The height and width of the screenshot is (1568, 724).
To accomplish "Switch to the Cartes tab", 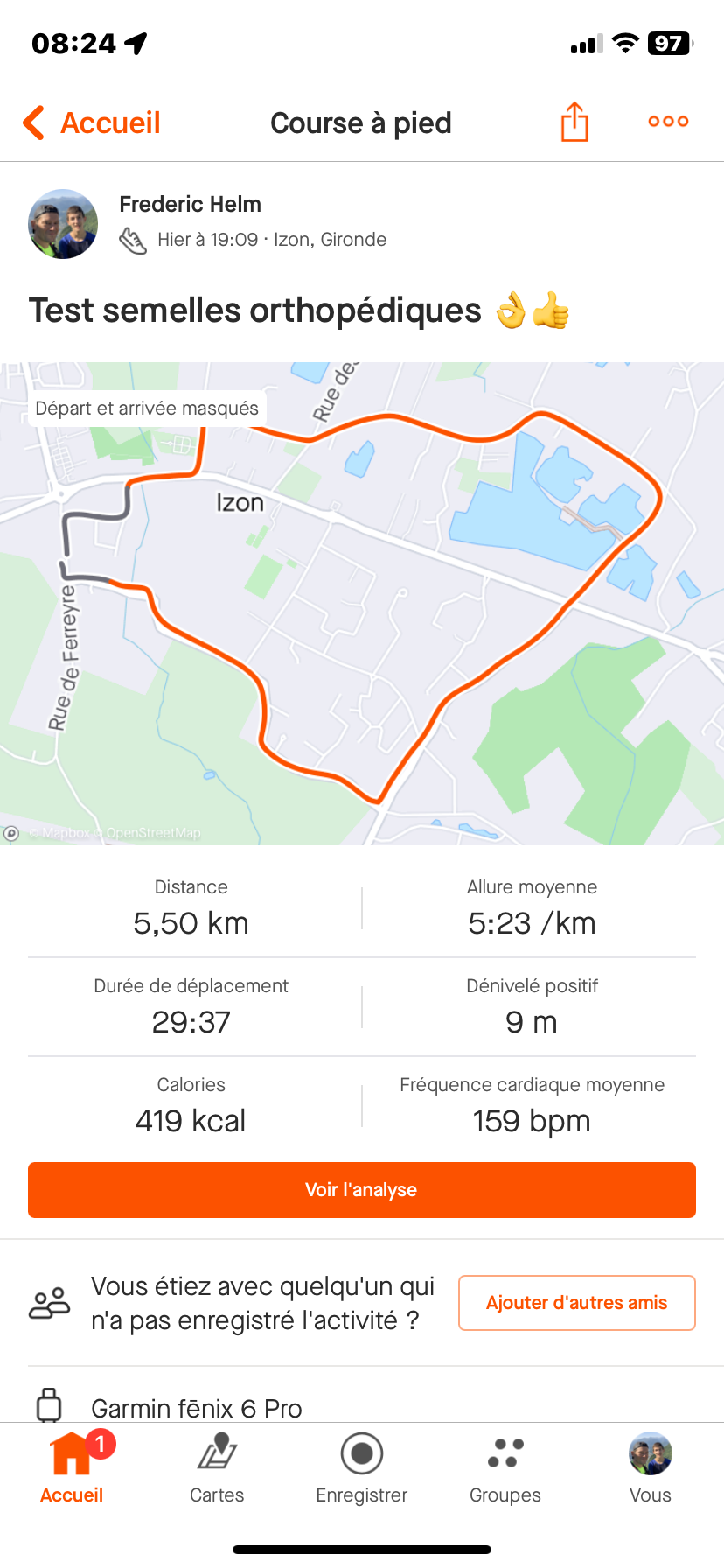I will [x=217, y=1469].
